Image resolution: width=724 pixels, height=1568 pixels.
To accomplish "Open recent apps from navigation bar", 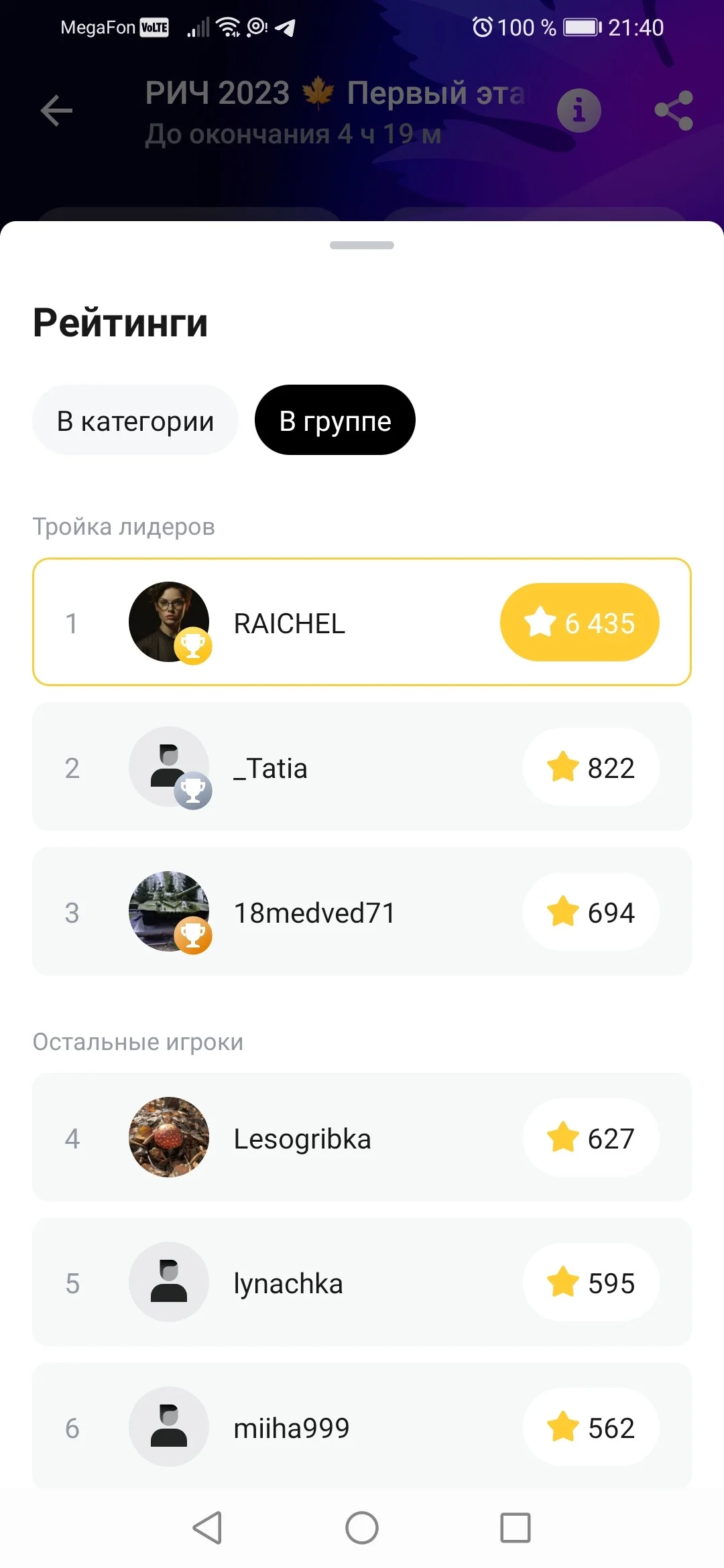I will click(x=516, y=1528).
